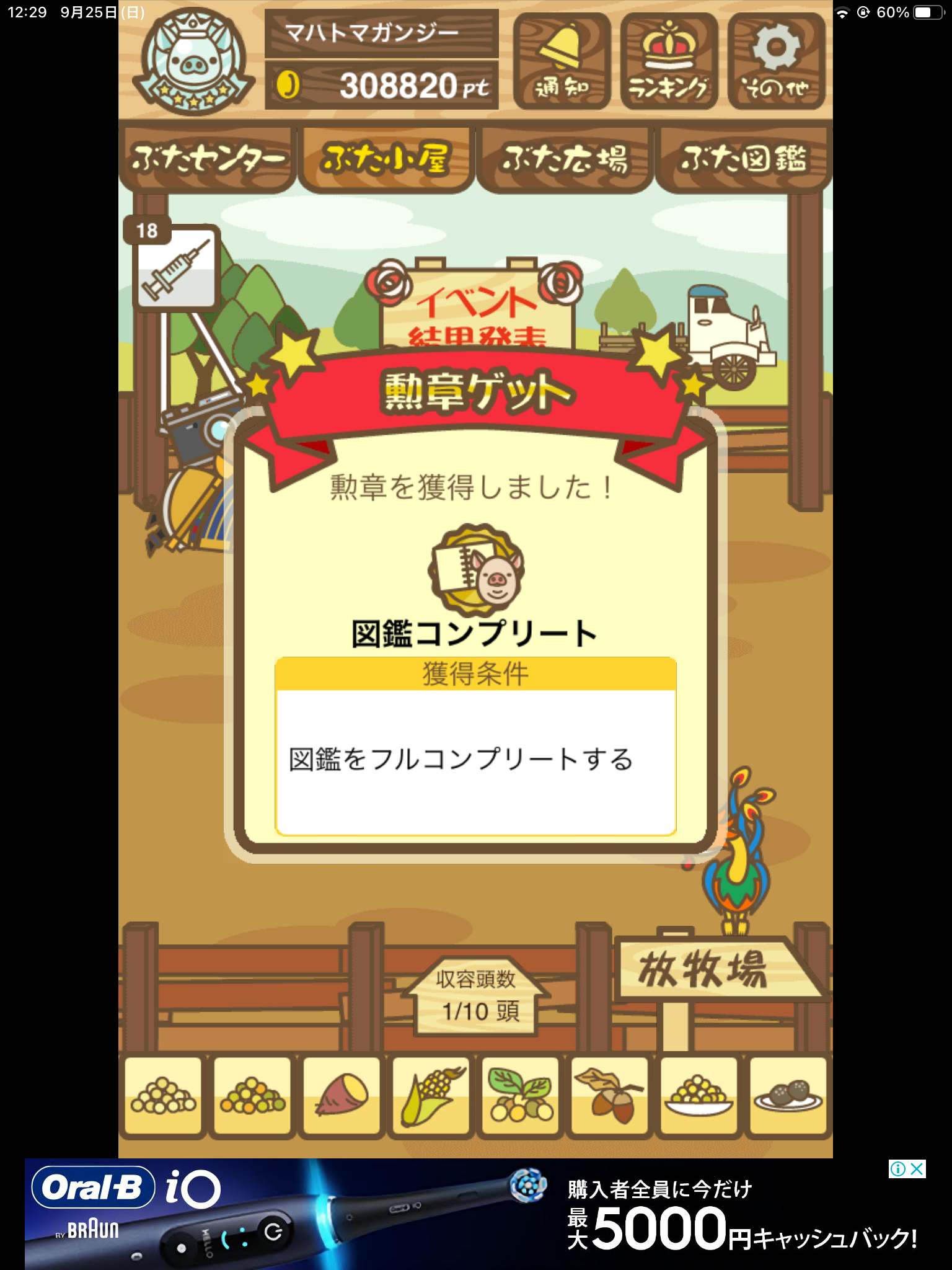
Task: Select the corn feed
Action: point(431,1097)
